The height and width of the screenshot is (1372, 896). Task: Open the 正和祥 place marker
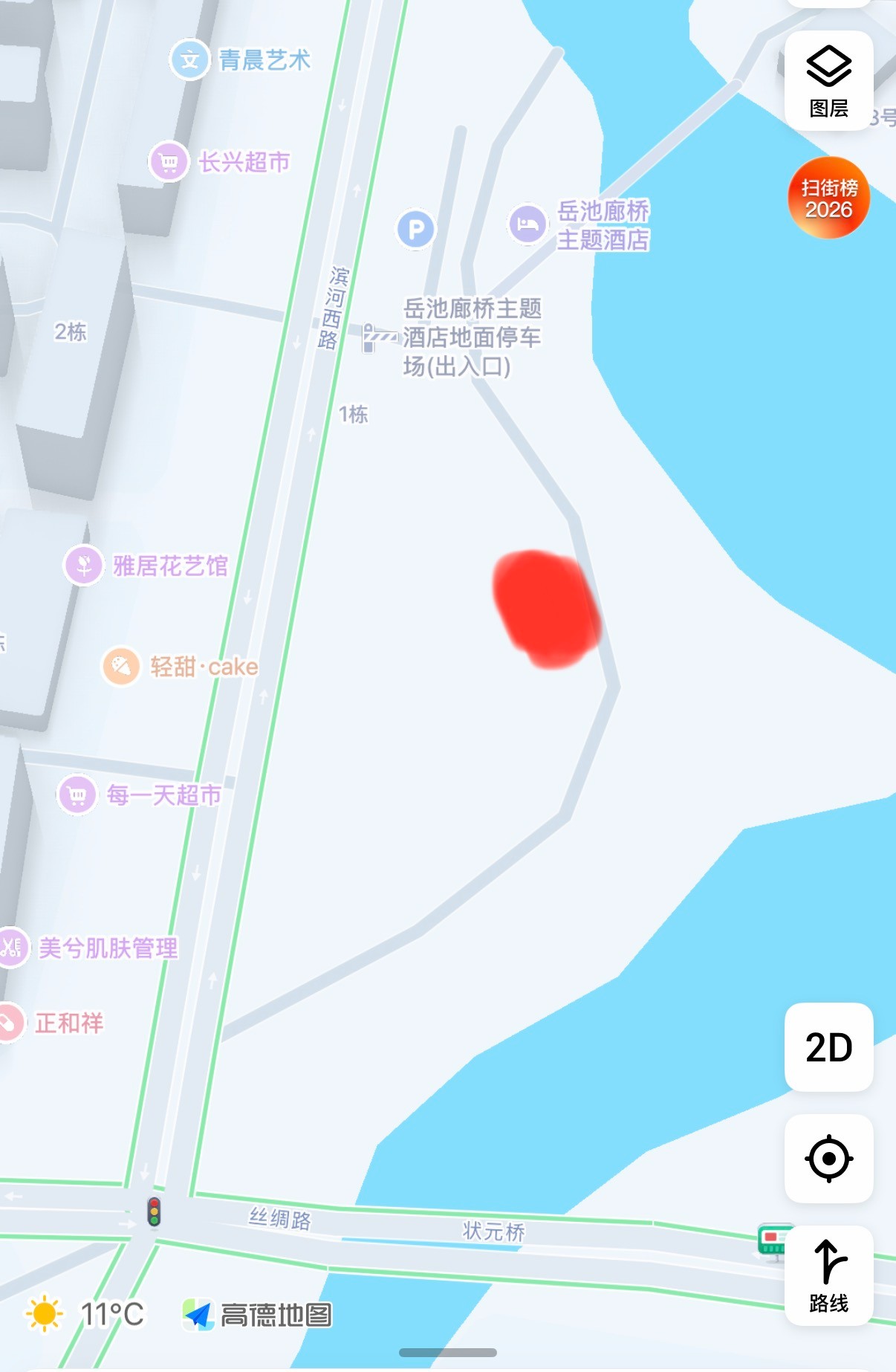(9, 1023)
